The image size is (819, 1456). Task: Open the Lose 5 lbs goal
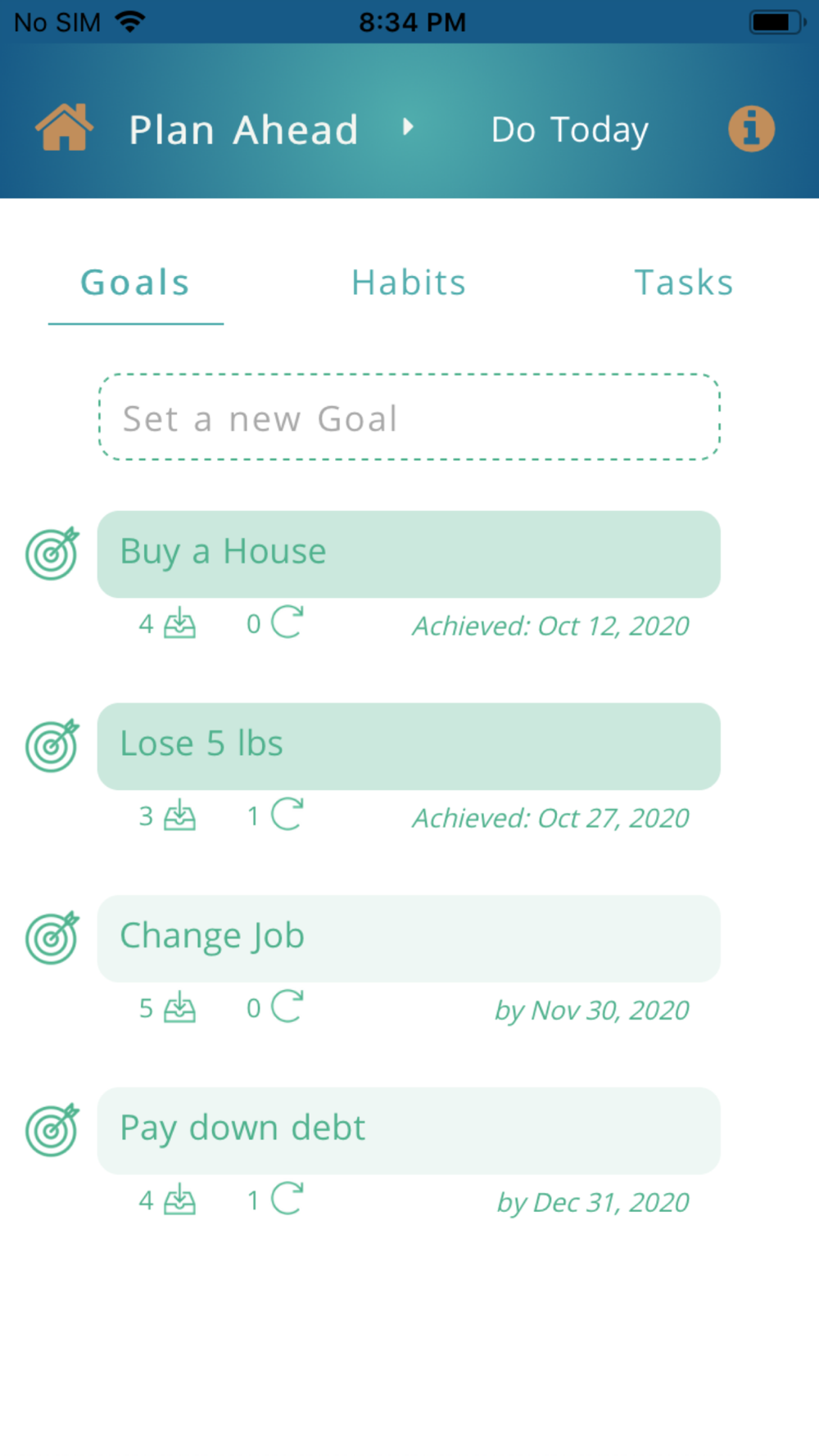(409, 746)
